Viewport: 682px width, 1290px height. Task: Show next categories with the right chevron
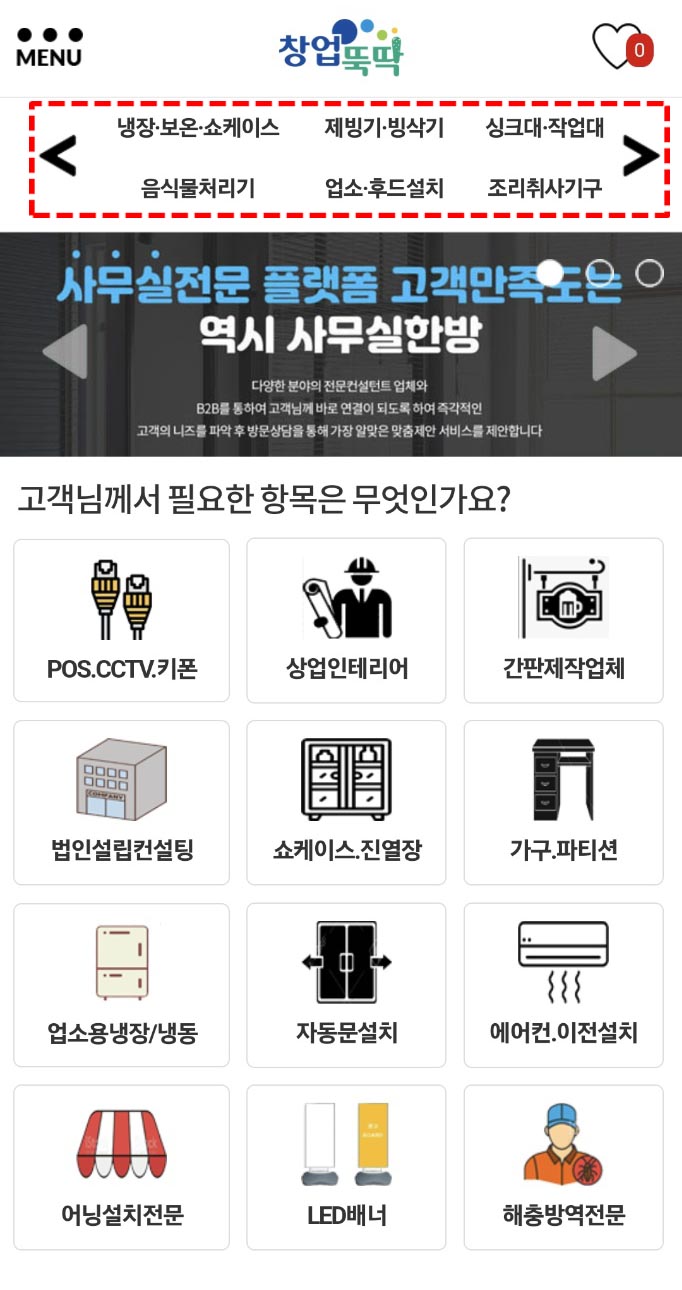pyautogui.click(x=640, y=156)
